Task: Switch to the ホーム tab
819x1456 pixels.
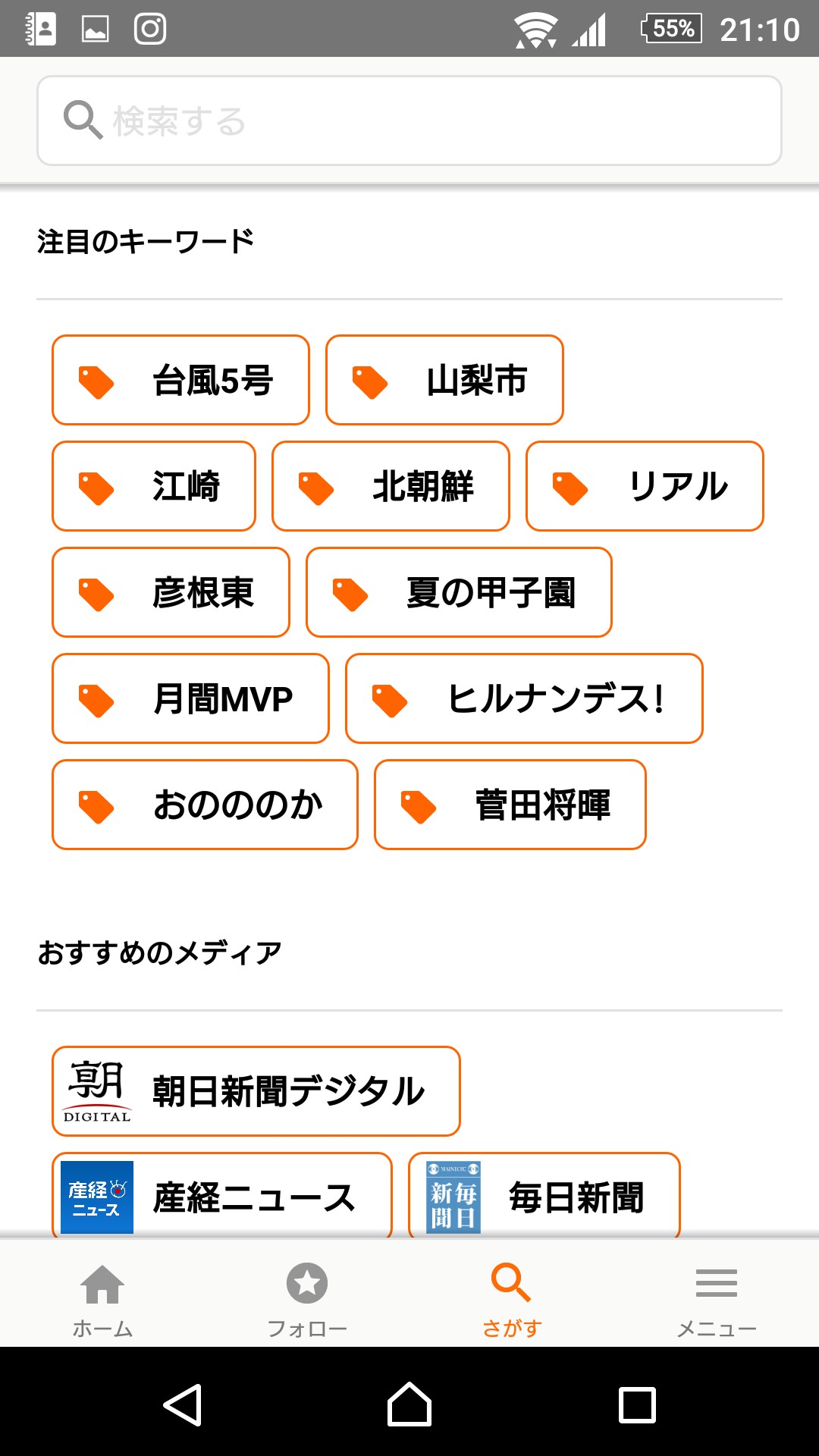Action: click(102, 1298)
